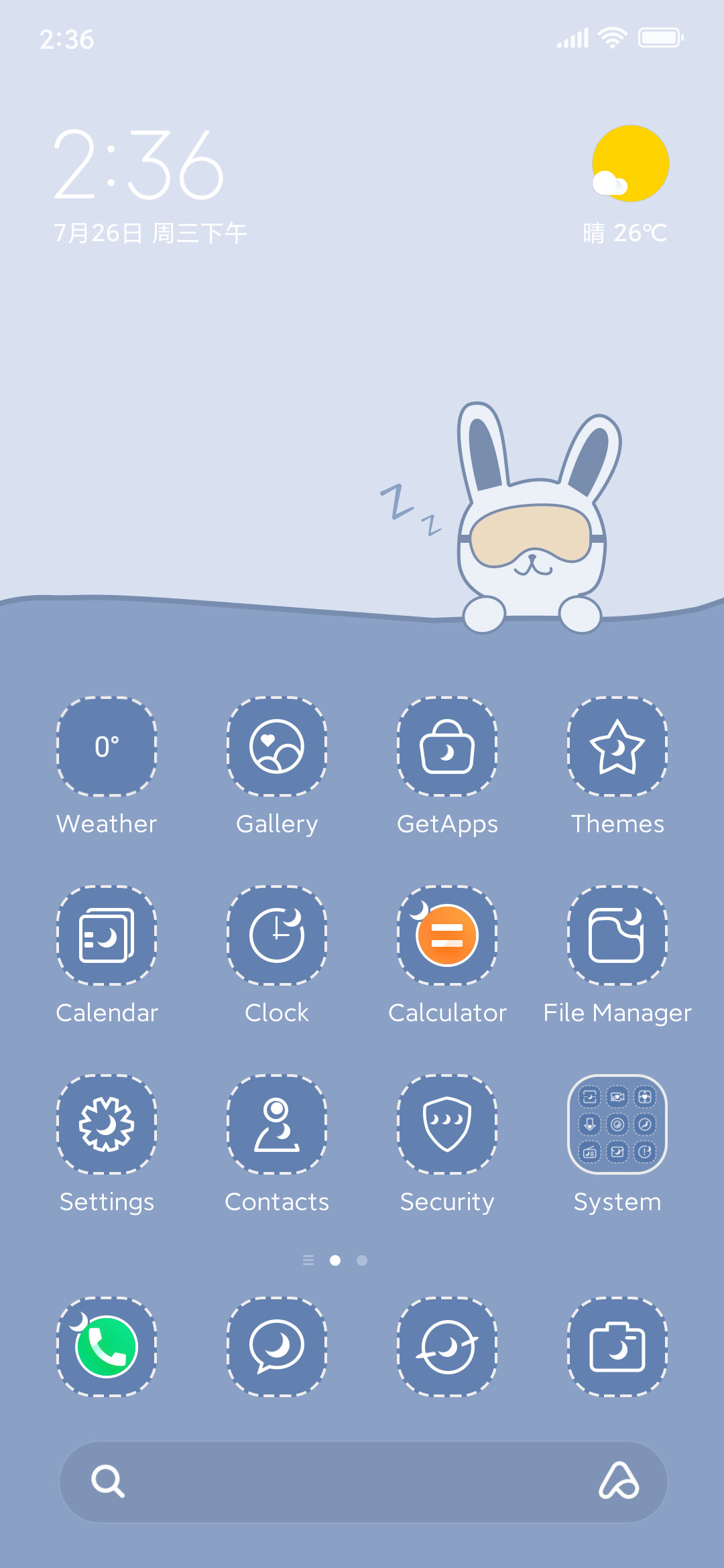724x1568 pixels.
Task: Open the messaging app in the dock
Action: point(277,1347)
